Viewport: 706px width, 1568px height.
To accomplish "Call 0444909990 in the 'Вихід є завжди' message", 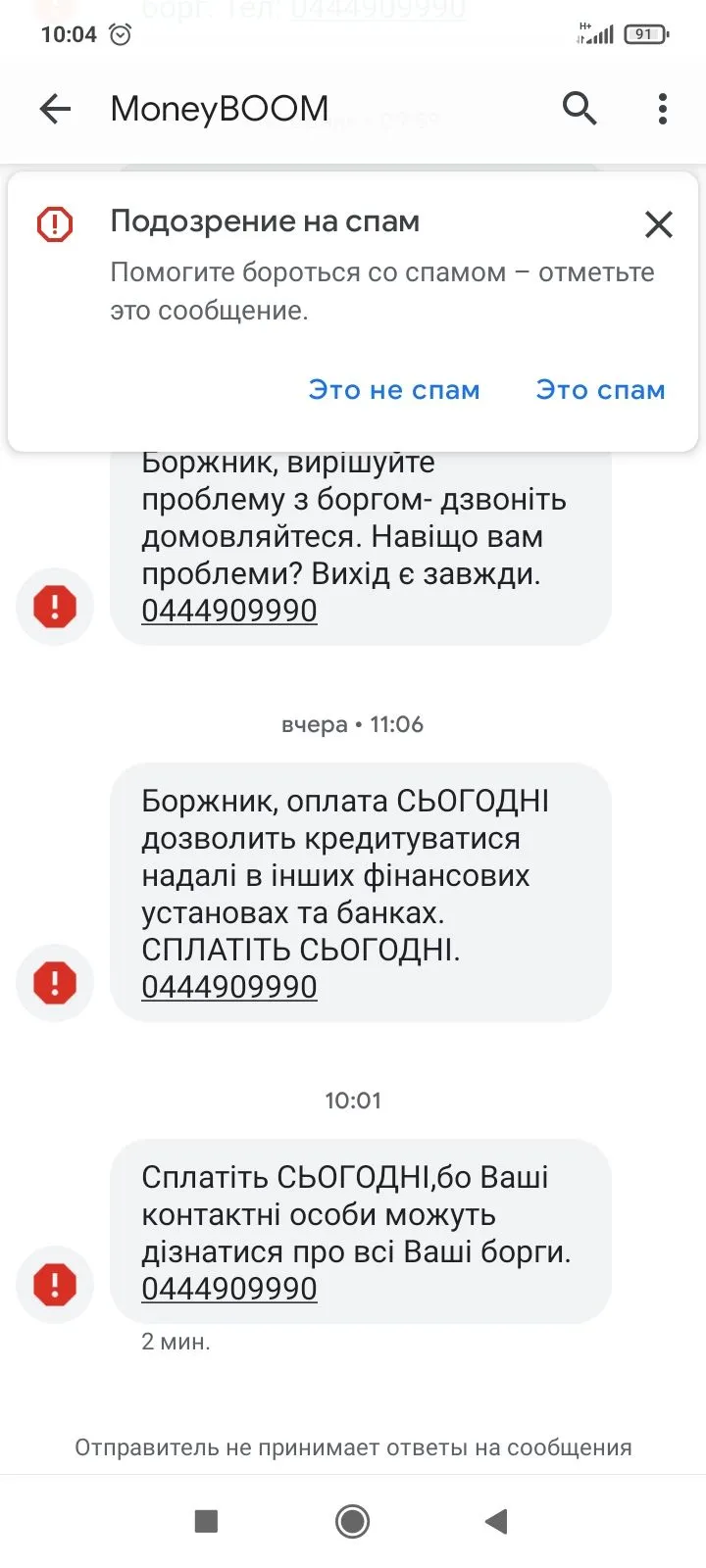I will coord(229,611).
